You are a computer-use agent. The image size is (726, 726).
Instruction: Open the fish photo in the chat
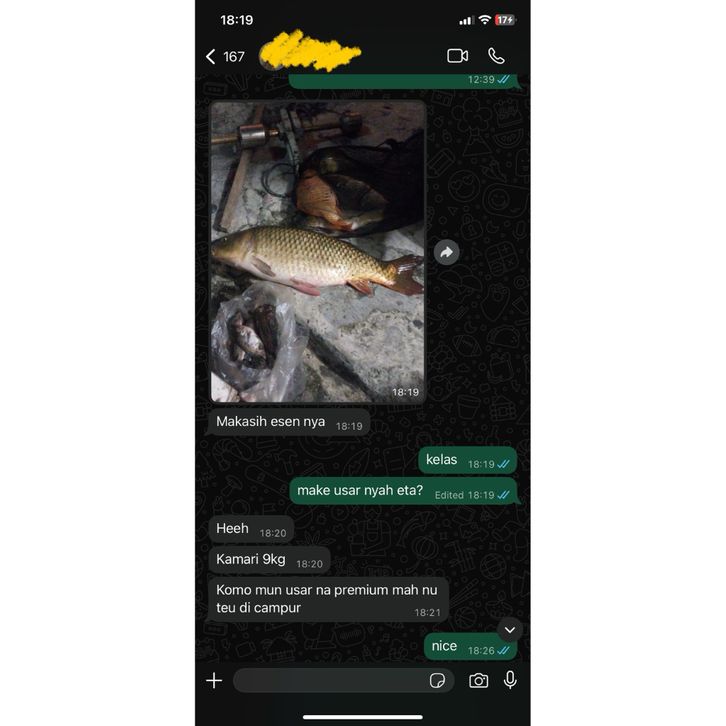click(x=318, y=250)
